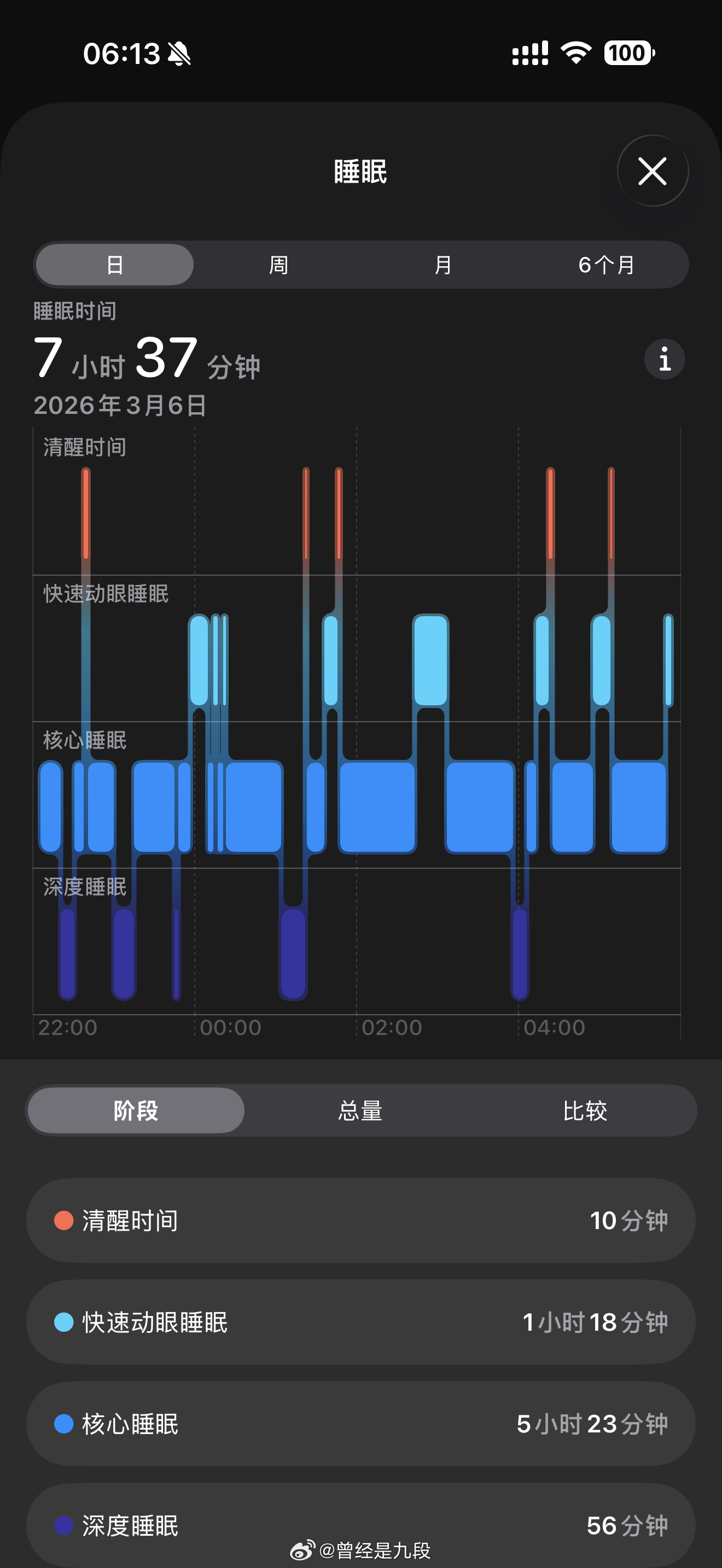Select the orange 清醒时间 color dot
722x1568 pixels.
tap(63, 1221)
